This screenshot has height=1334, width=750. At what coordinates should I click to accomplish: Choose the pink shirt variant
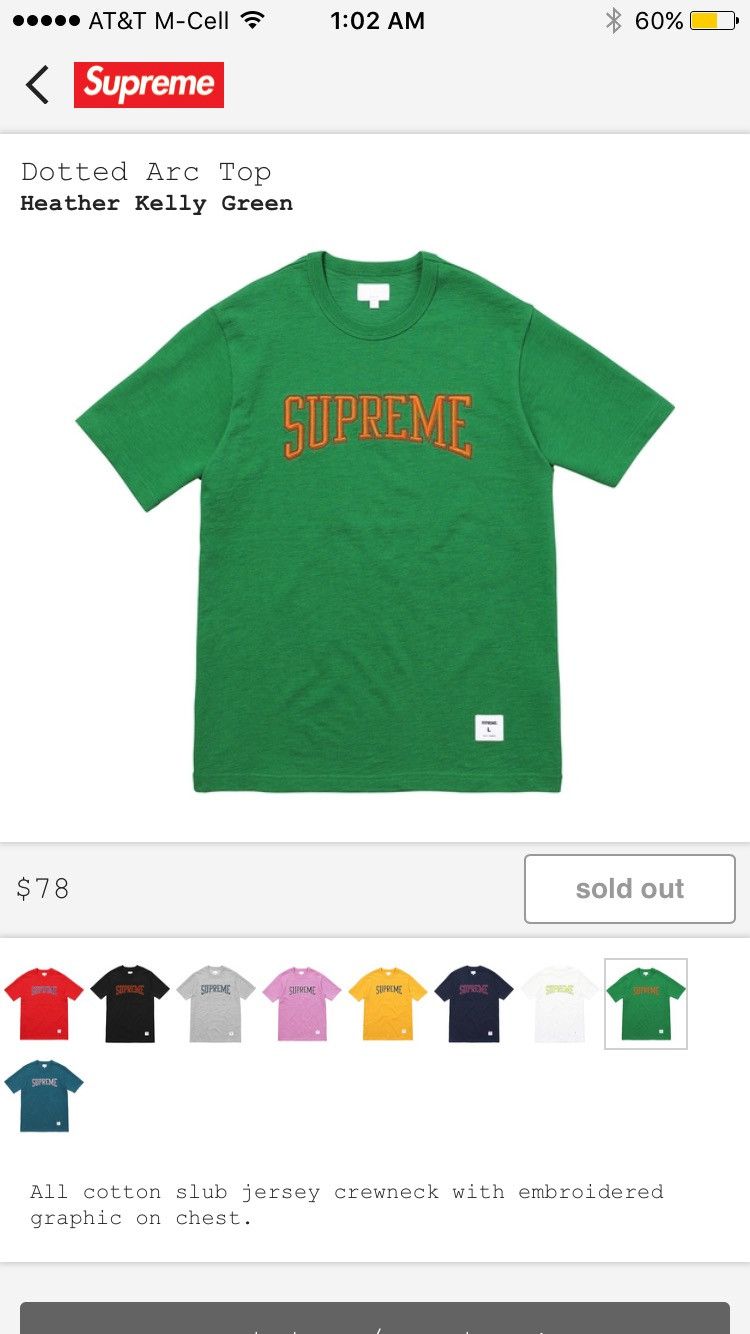(x=302, y=1004)
